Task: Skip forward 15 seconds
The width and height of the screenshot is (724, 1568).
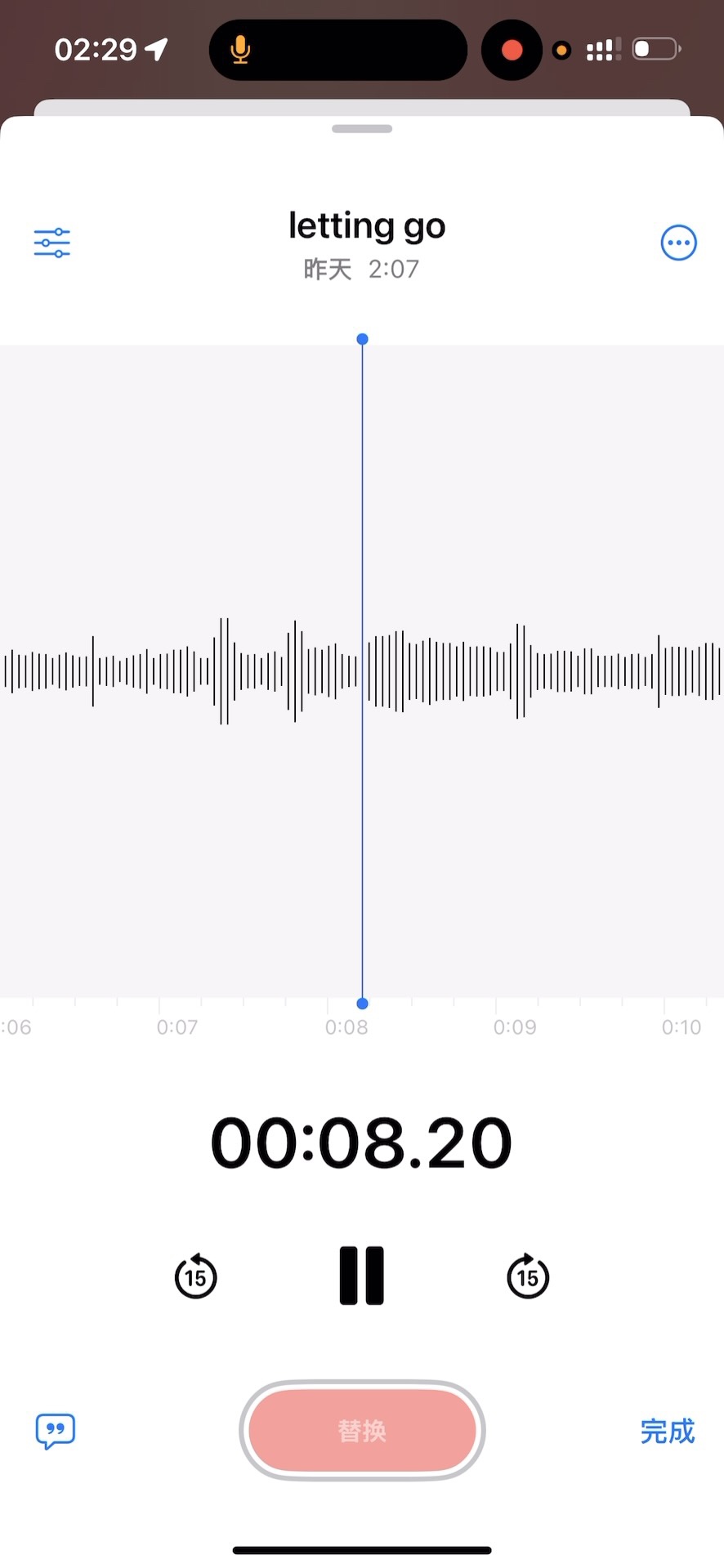Action: point(528,1276)
